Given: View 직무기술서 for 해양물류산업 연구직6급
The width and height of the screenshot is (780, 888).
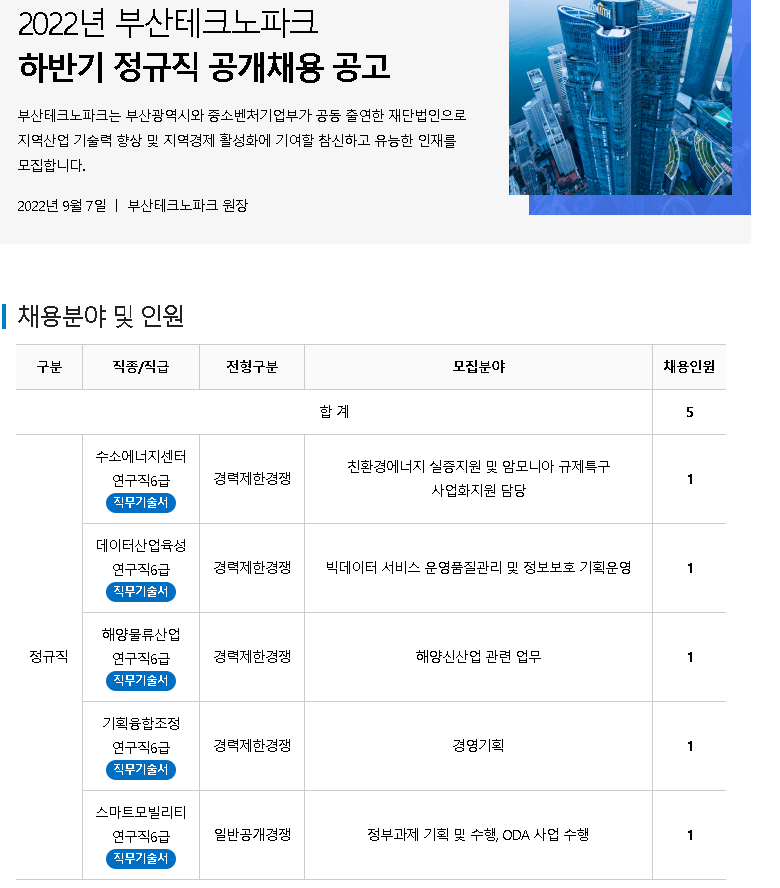Looking at the screenshot, I should point(141,681).
